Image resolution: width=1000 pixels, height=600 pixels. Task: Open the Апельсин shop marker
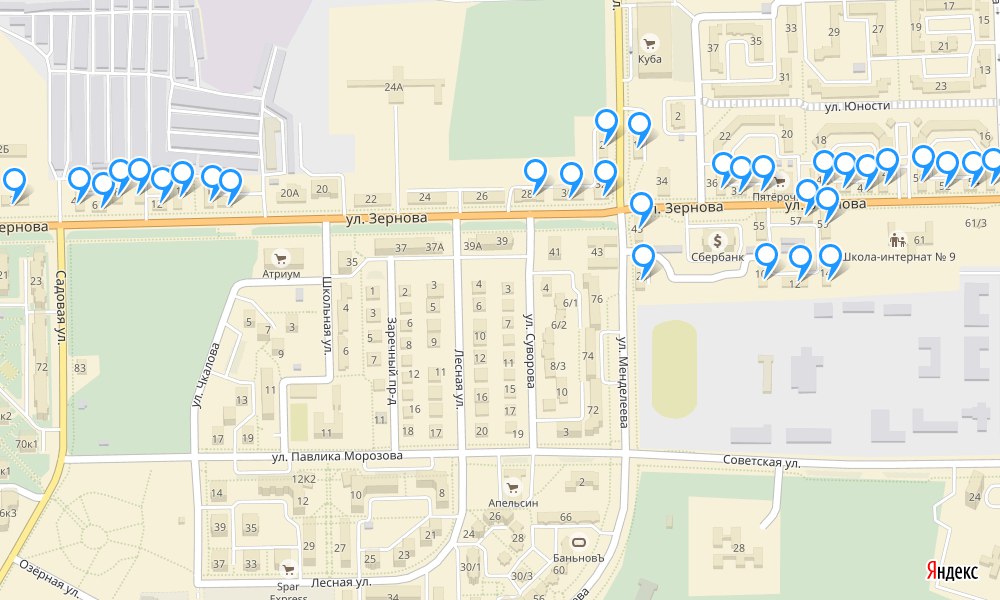513,488
